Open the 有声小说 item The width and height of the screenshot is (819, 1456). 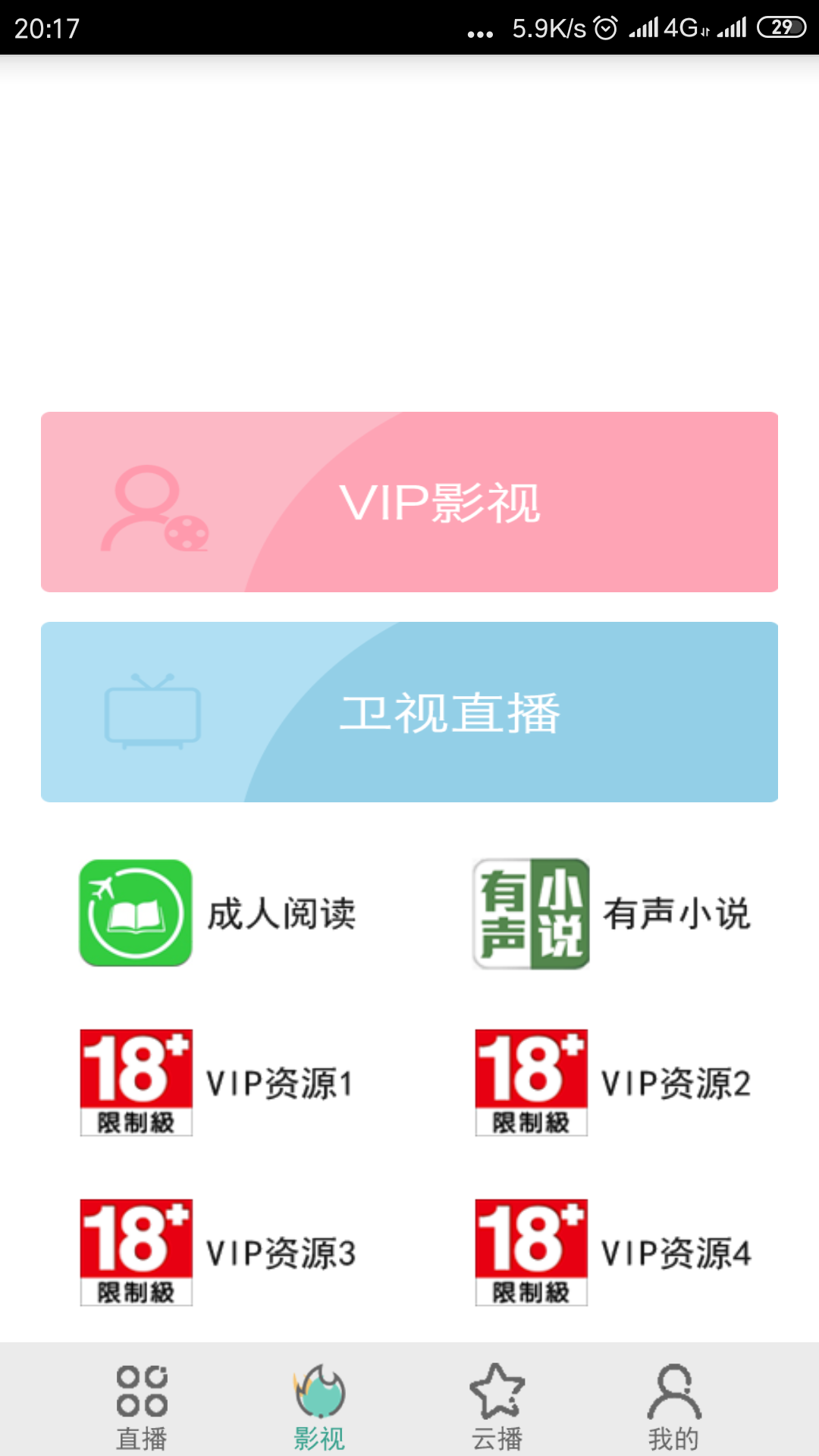[x=611, y=914]
